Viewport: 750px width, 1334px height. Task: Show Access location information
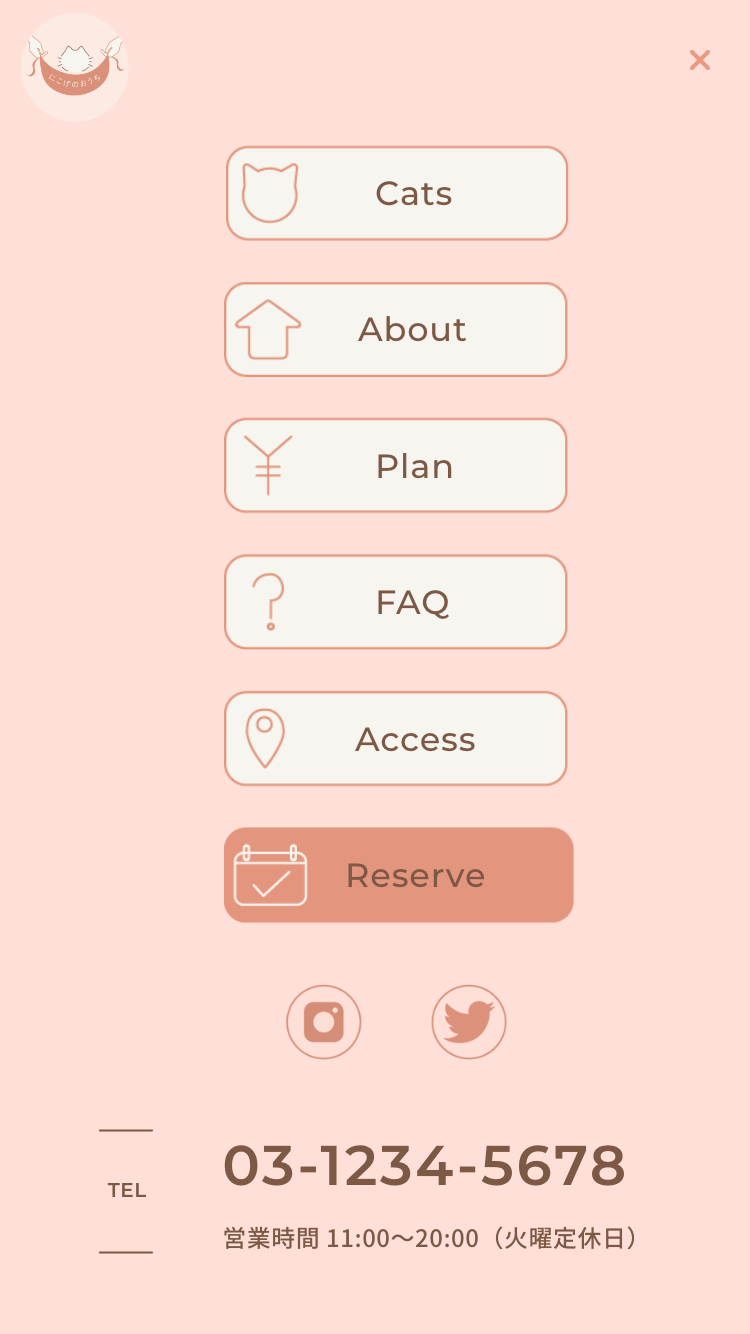point(396,739)
